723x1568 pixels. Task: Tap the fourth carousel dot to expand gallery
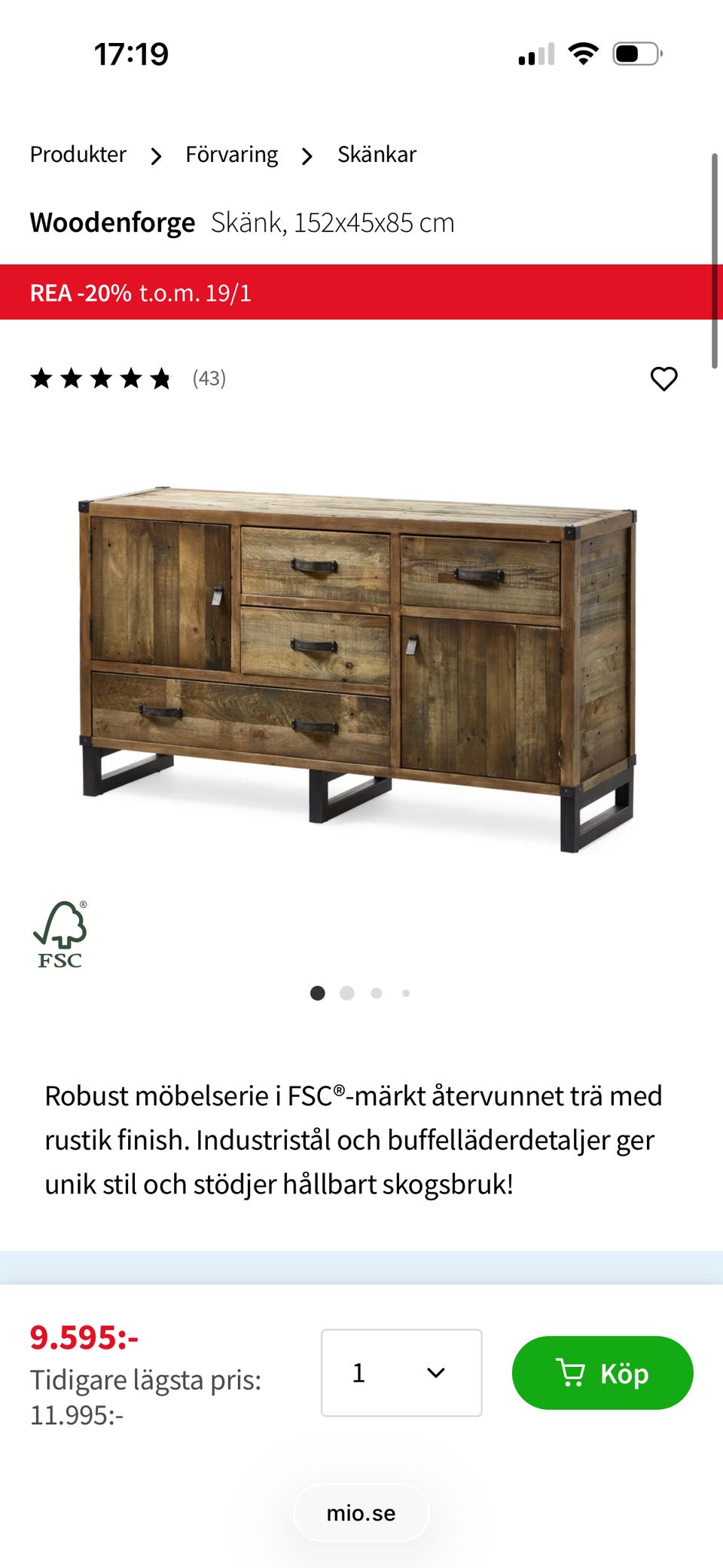click(x=406, y=993)
